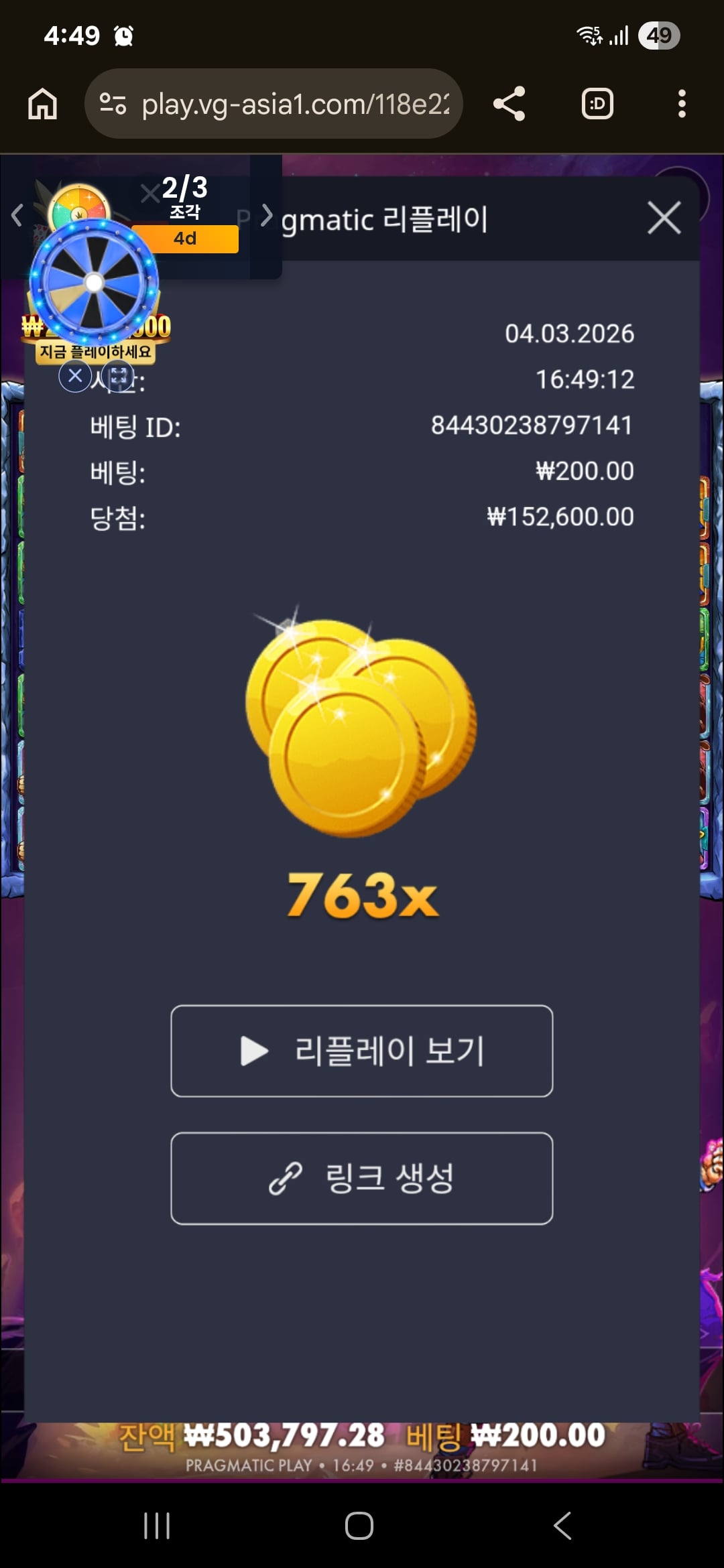This screenshot has height=1568, width=724.
Task: Watch the replay via 리플레이 보기
Action: [362, 1051]
